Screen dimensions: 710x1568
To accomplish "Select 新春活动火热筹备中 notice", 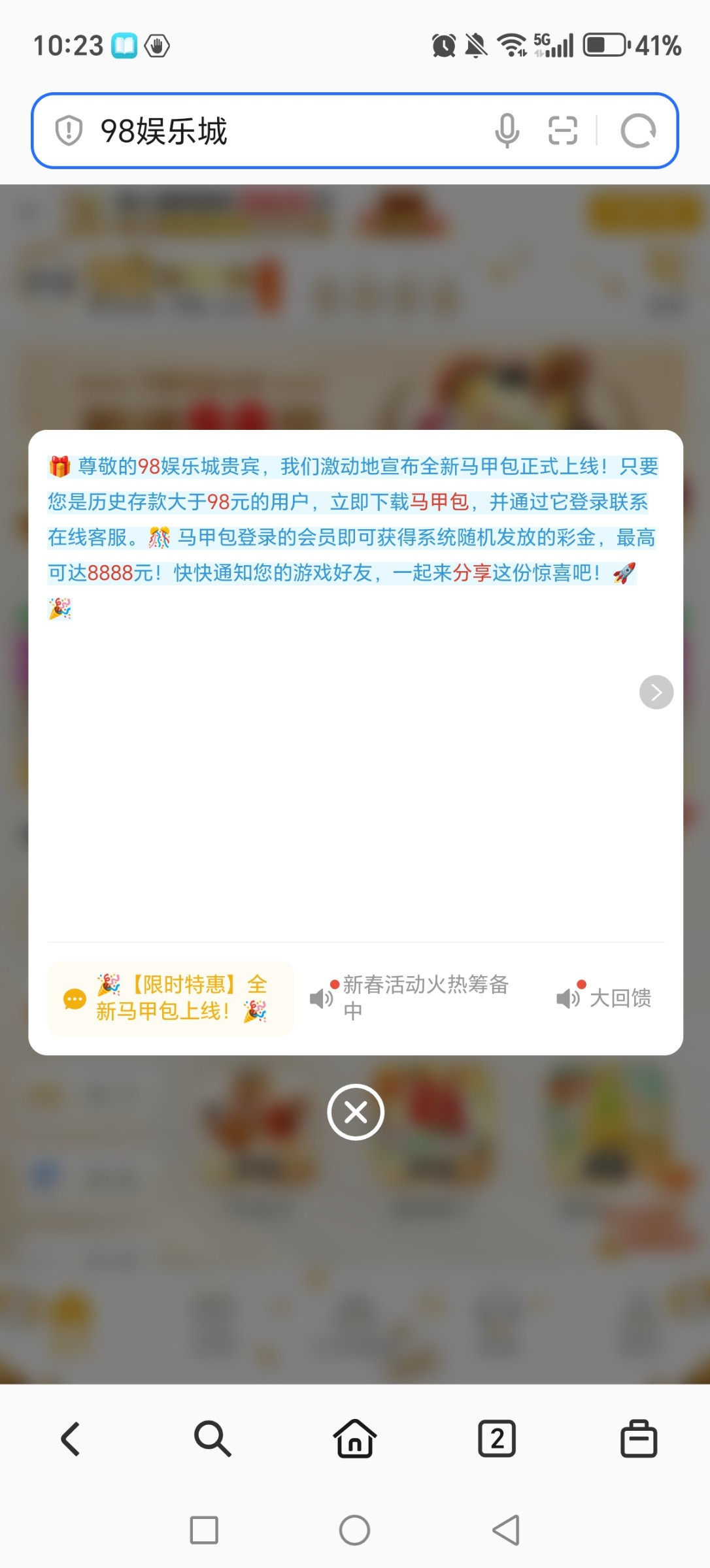I will (424, 998).
